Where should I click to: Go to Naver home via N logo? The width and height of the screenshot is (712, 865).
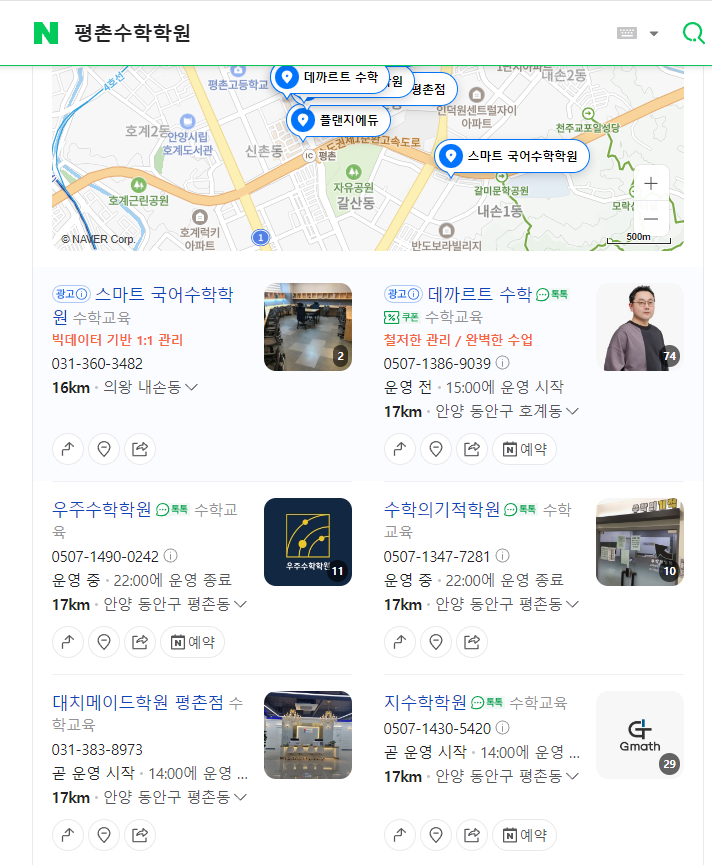46,33
